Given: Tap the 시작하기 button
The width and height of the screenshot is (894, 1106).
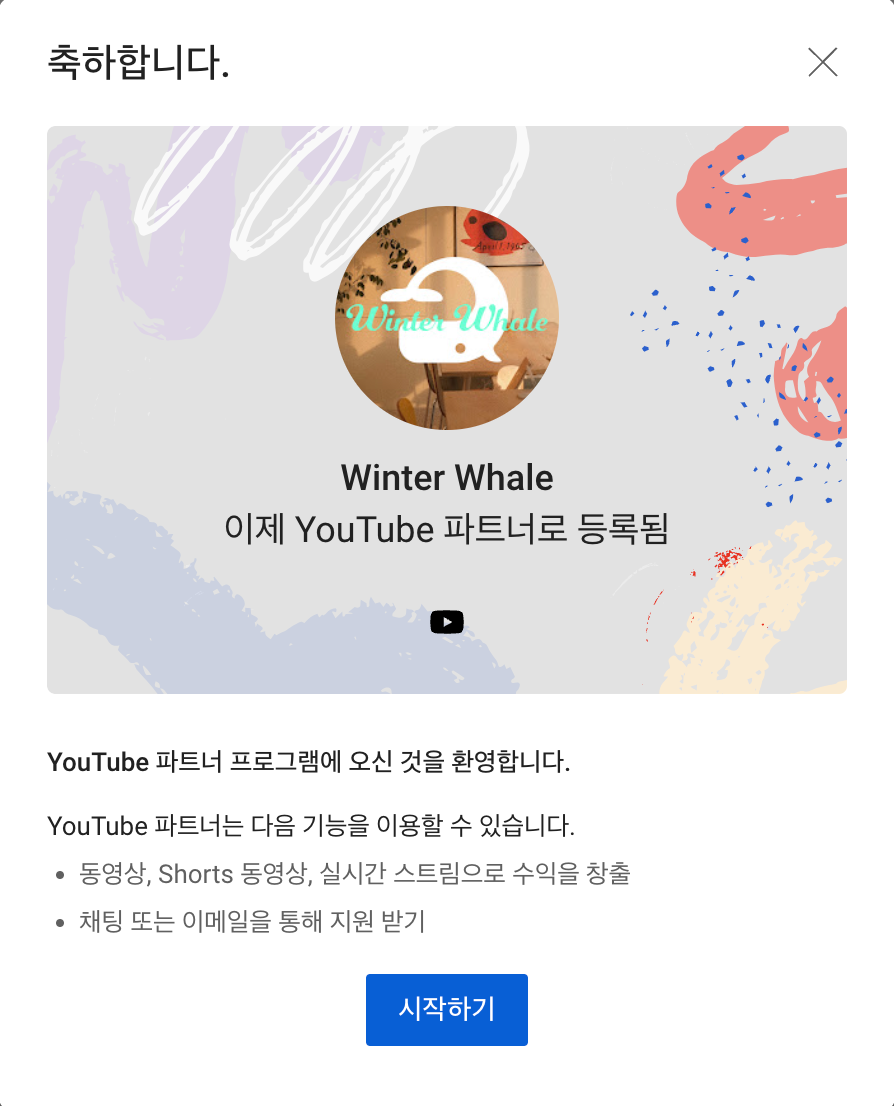Looking at the screenshot, I should coord(446,1009).
